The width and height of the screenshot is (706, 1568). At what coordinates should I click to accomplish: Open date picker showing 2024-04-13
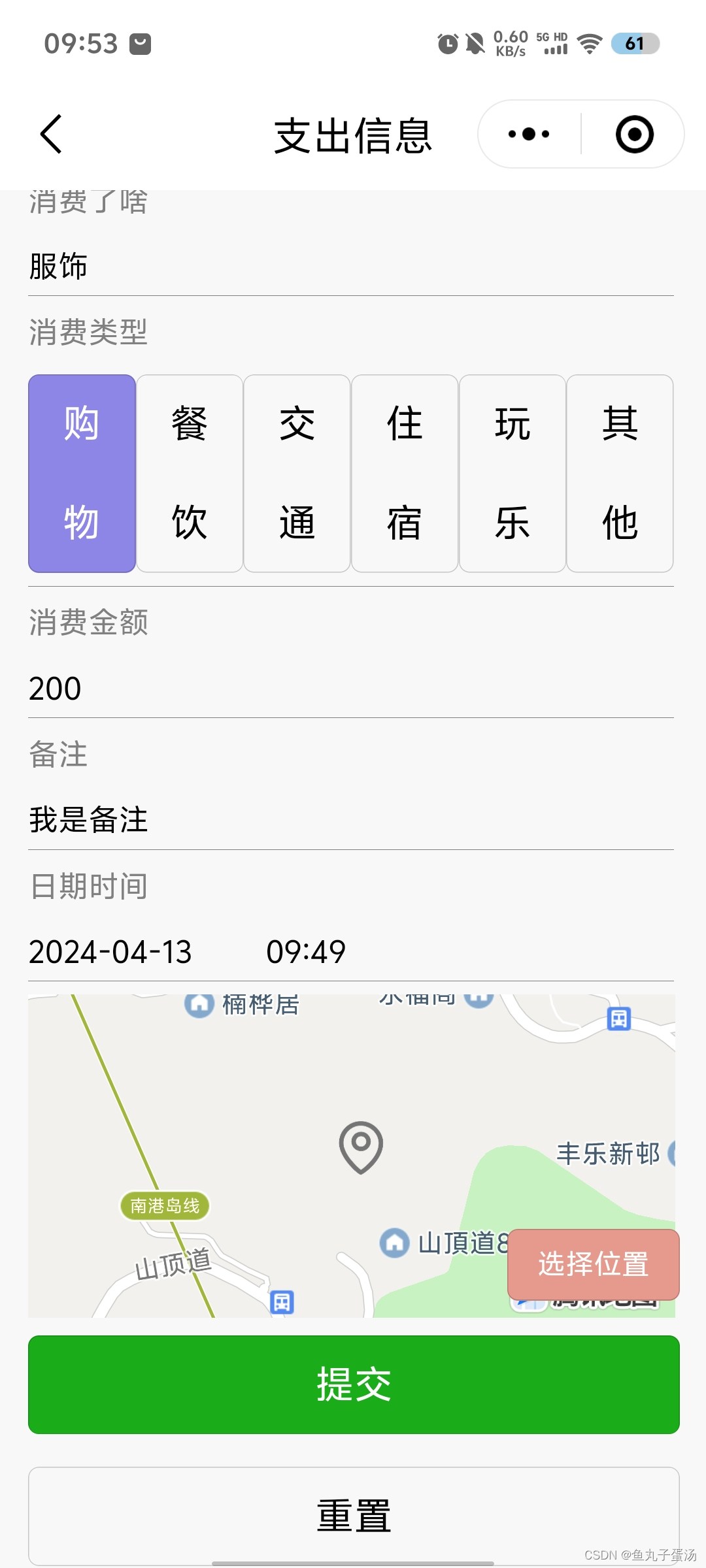pyautogui.click(x=110, y=952)
